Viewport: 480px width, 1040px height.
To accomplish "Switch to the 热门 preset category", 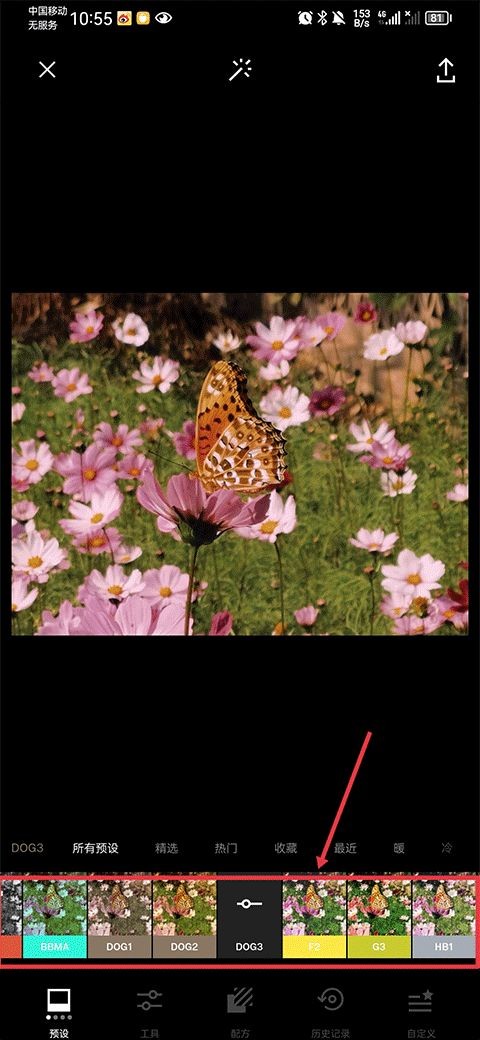I will (226, 848).
